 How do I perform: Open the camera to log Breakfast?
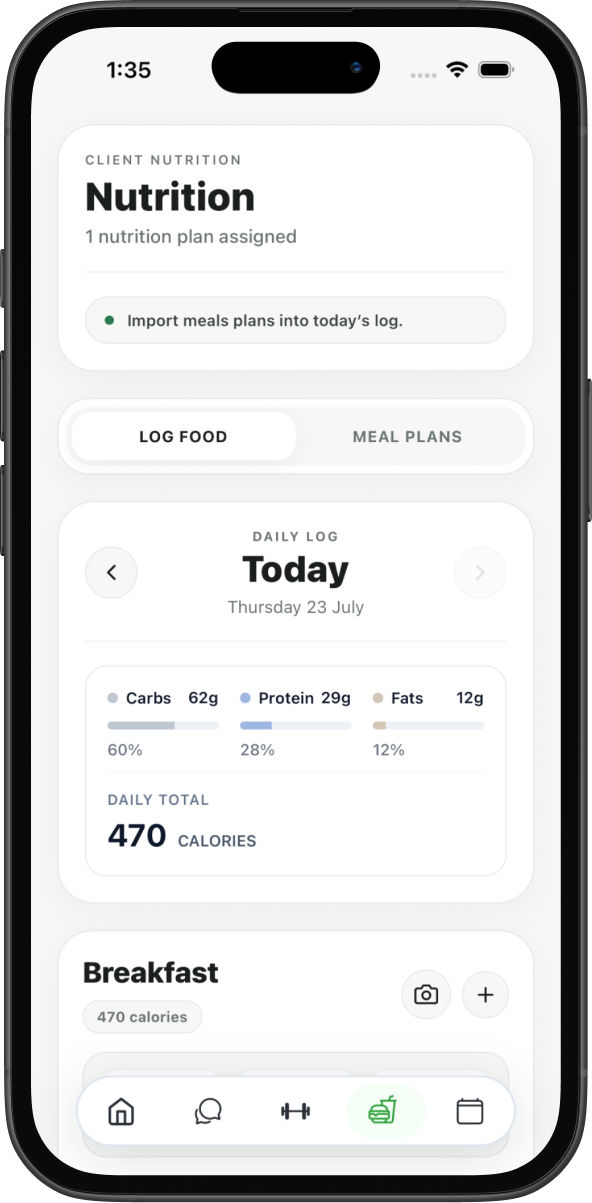[x=426, y=995]
